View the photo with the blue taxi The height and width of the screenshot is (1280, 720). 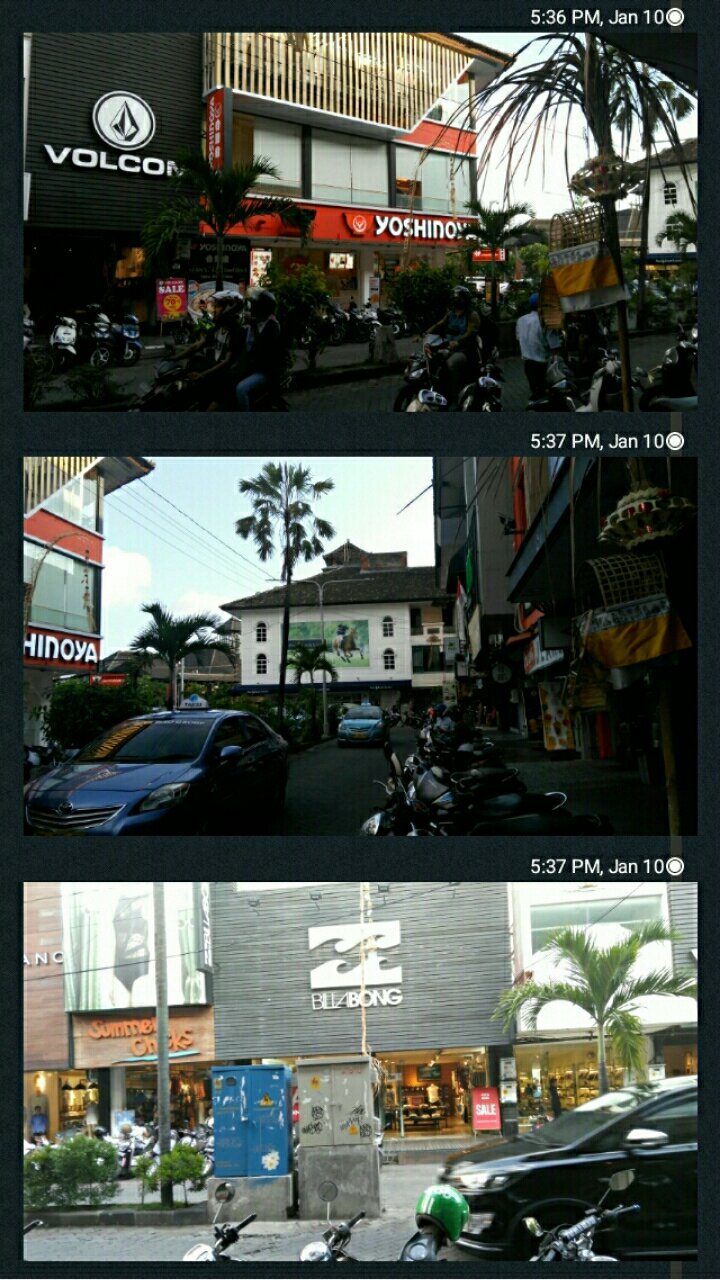point(360,646)
